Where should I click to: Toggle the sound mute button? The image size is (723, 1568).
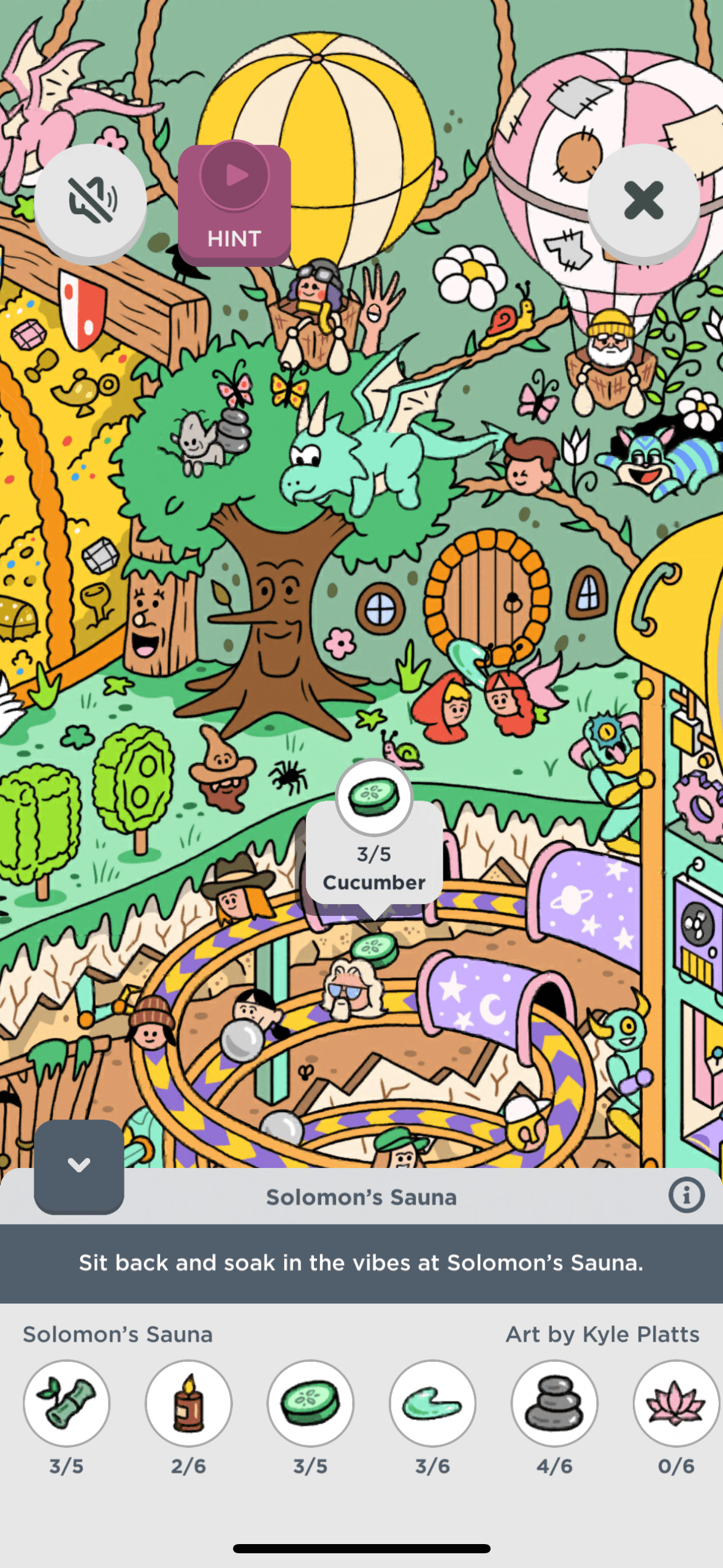click(91, 201)
